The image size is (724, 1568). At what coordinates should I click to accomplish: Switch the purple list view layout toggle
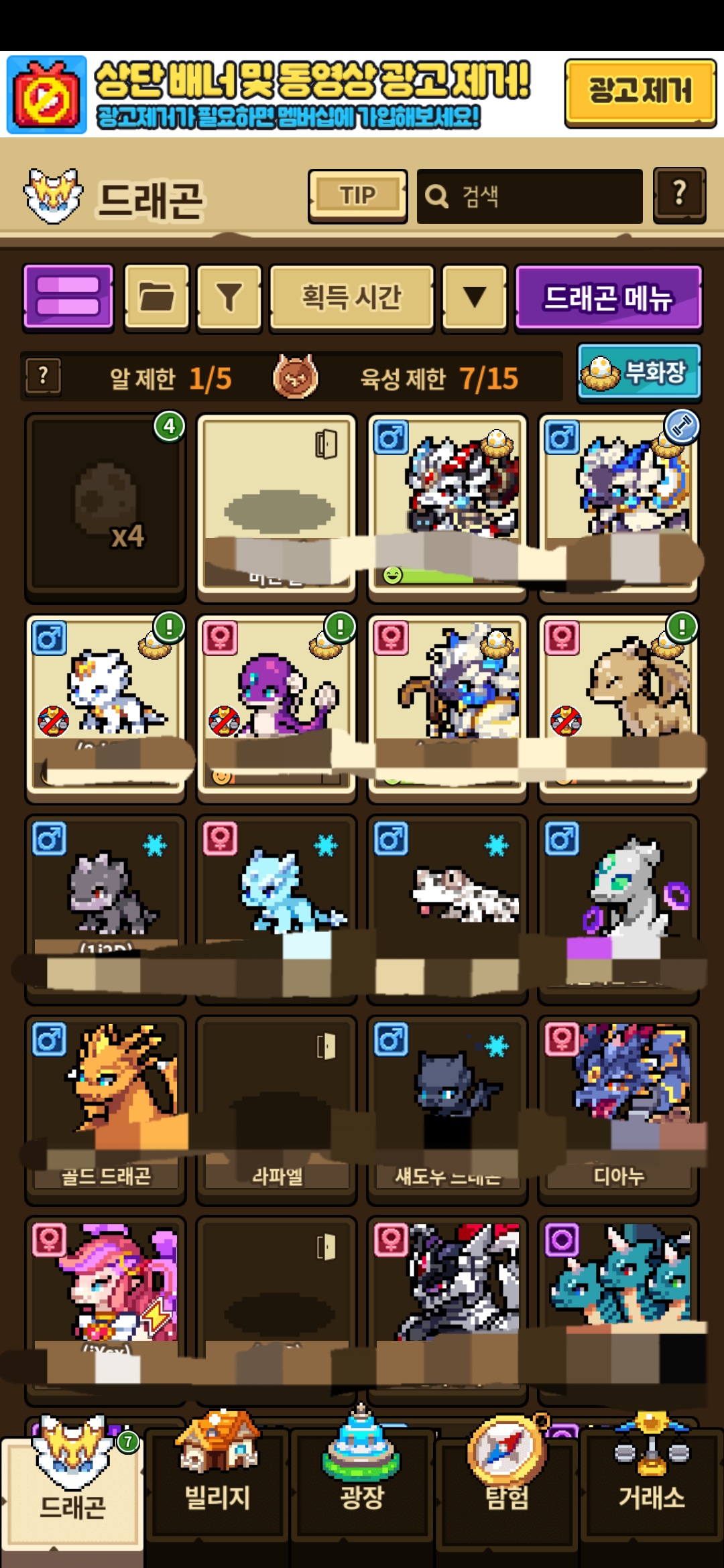[68, 296]
